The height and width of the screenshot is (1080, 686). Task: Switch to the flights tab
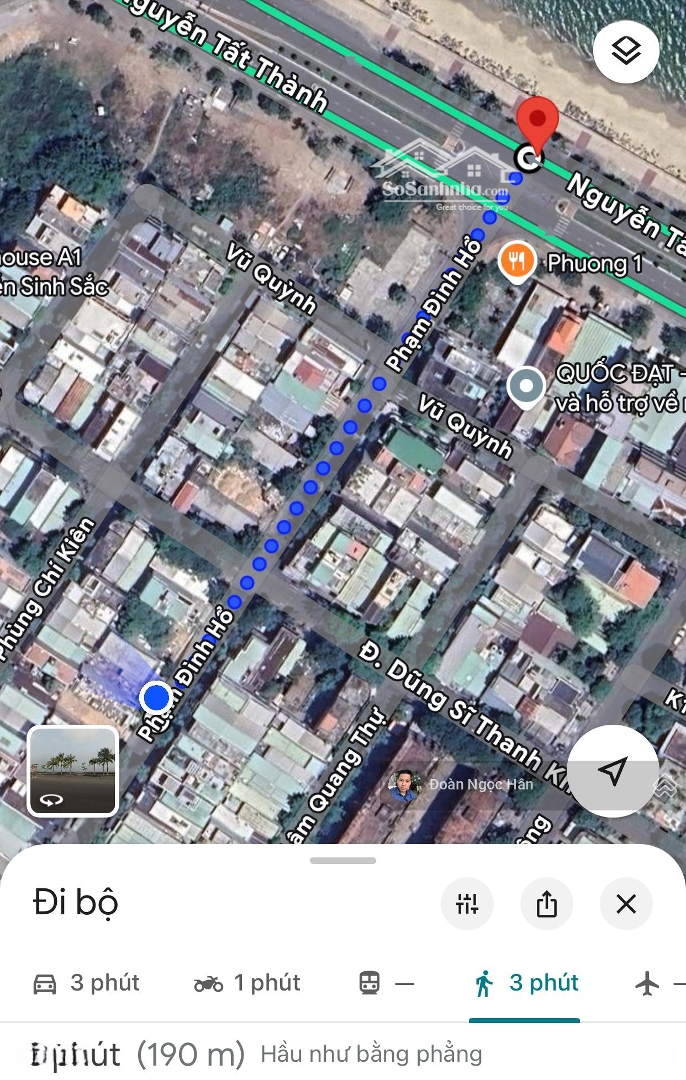pos(655,983)
